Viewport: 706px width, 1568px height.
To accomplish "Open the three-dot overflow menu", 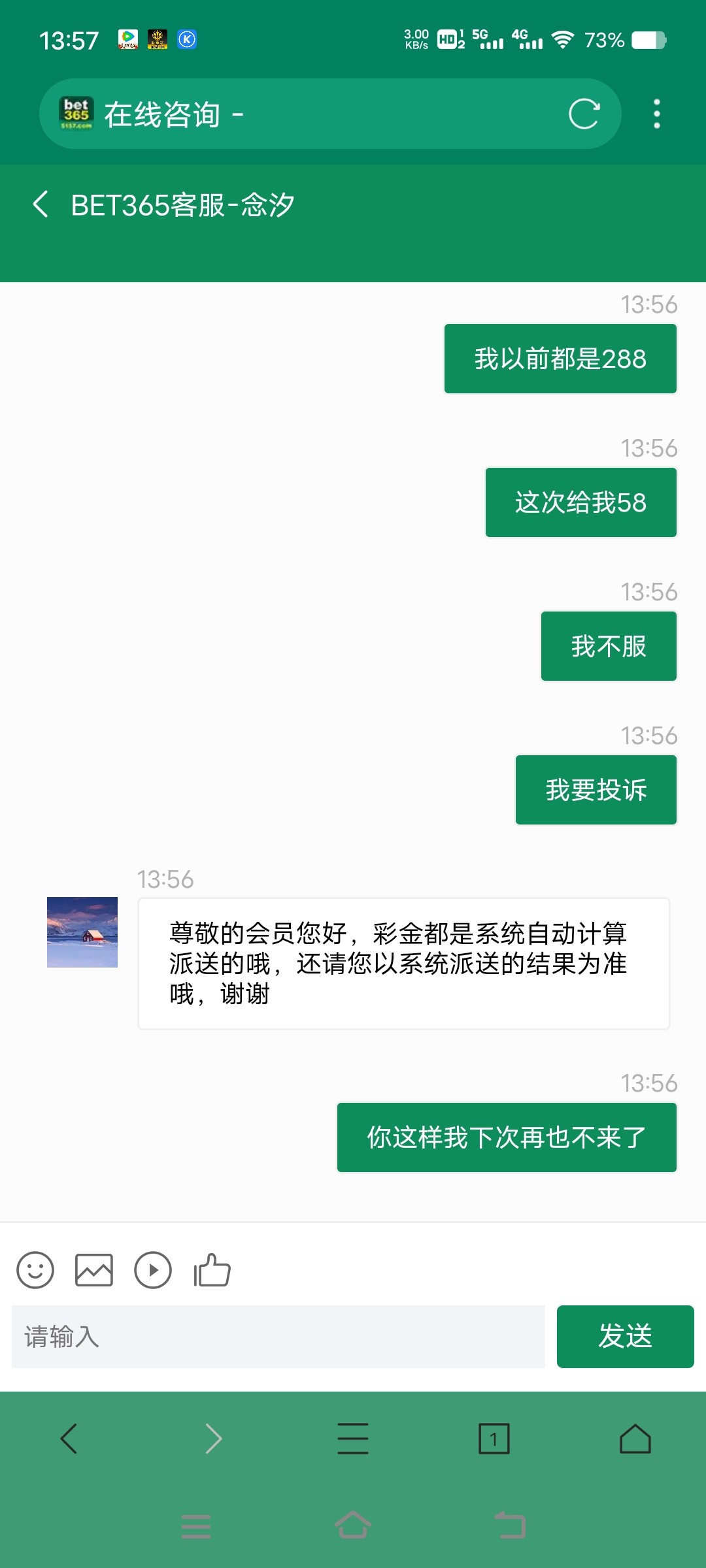I will (657, 114).
